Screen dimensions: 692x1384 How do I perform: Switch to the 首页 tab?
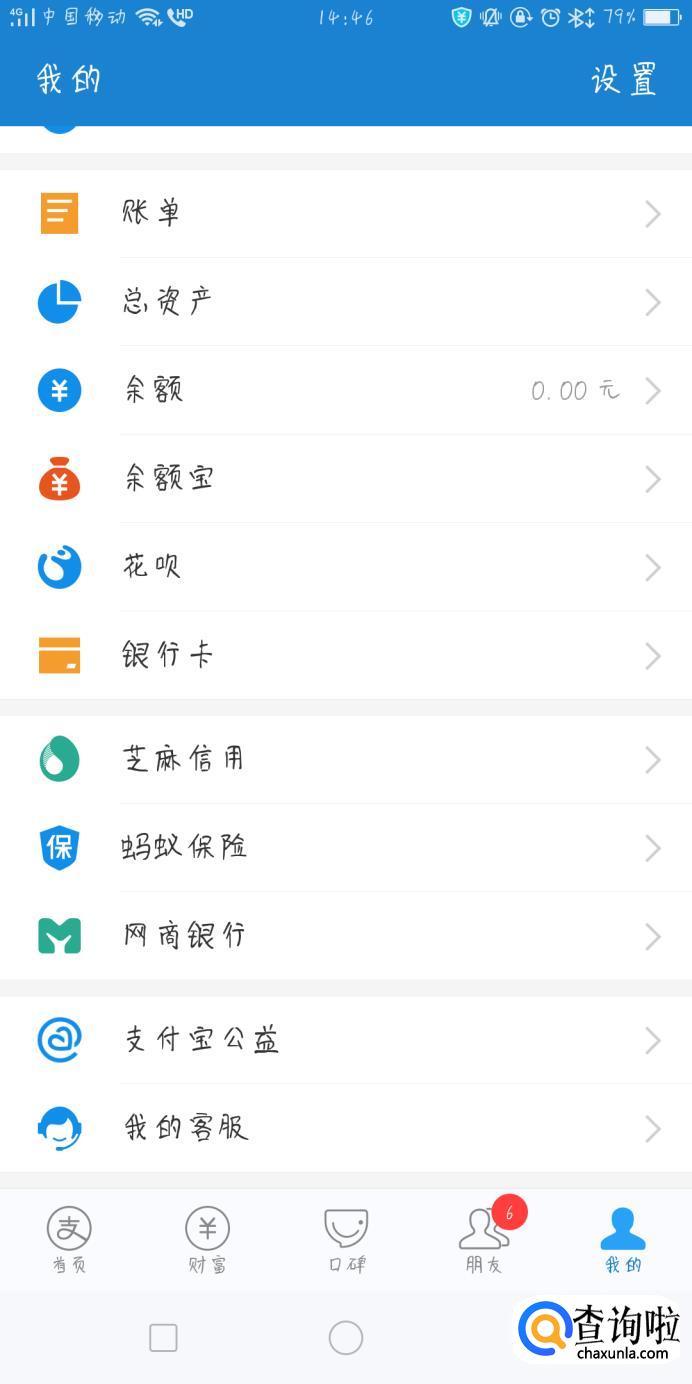pyautogui.click(x=69, y=1240)
